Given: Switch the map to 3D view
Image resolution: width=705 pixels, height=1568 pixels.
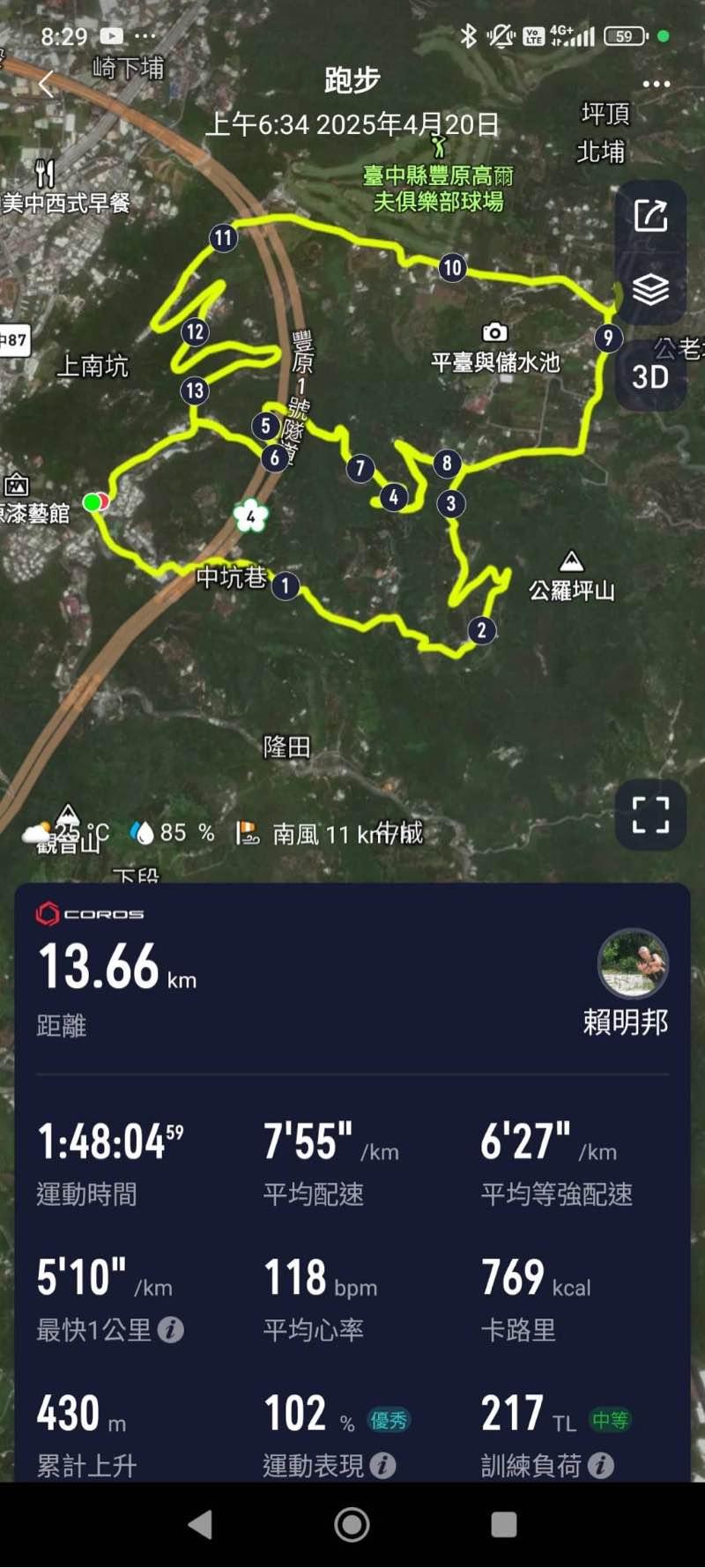Looking at the screenshot, I should [650, 377].
